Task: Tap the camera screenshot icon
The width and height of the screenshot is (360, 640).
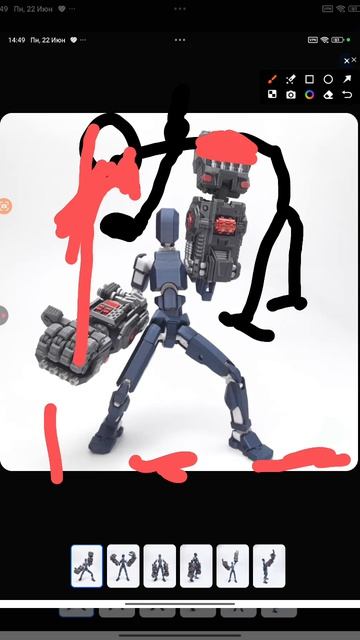Action: point(291,95)
